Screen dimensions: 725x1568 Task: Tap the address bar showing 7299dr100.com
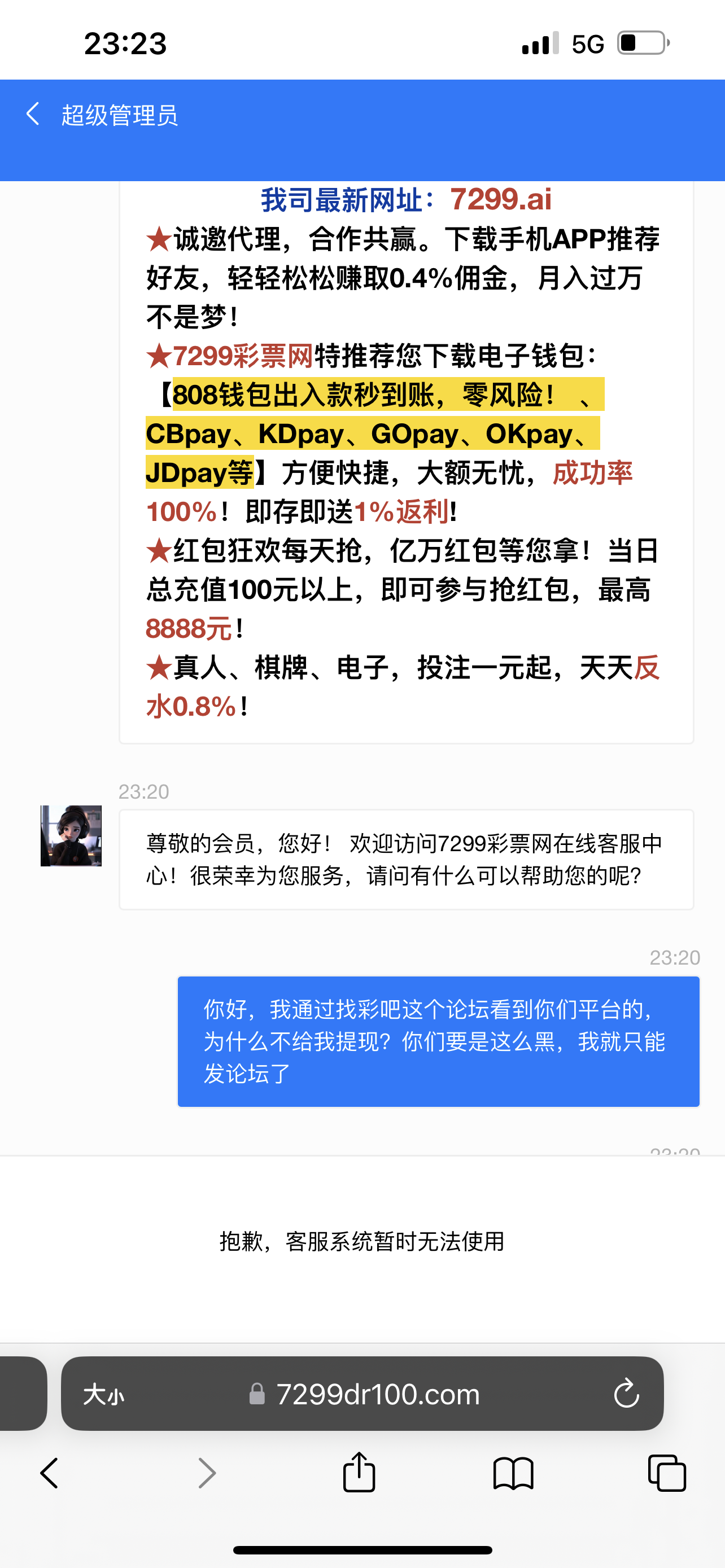coord(377,1395)
